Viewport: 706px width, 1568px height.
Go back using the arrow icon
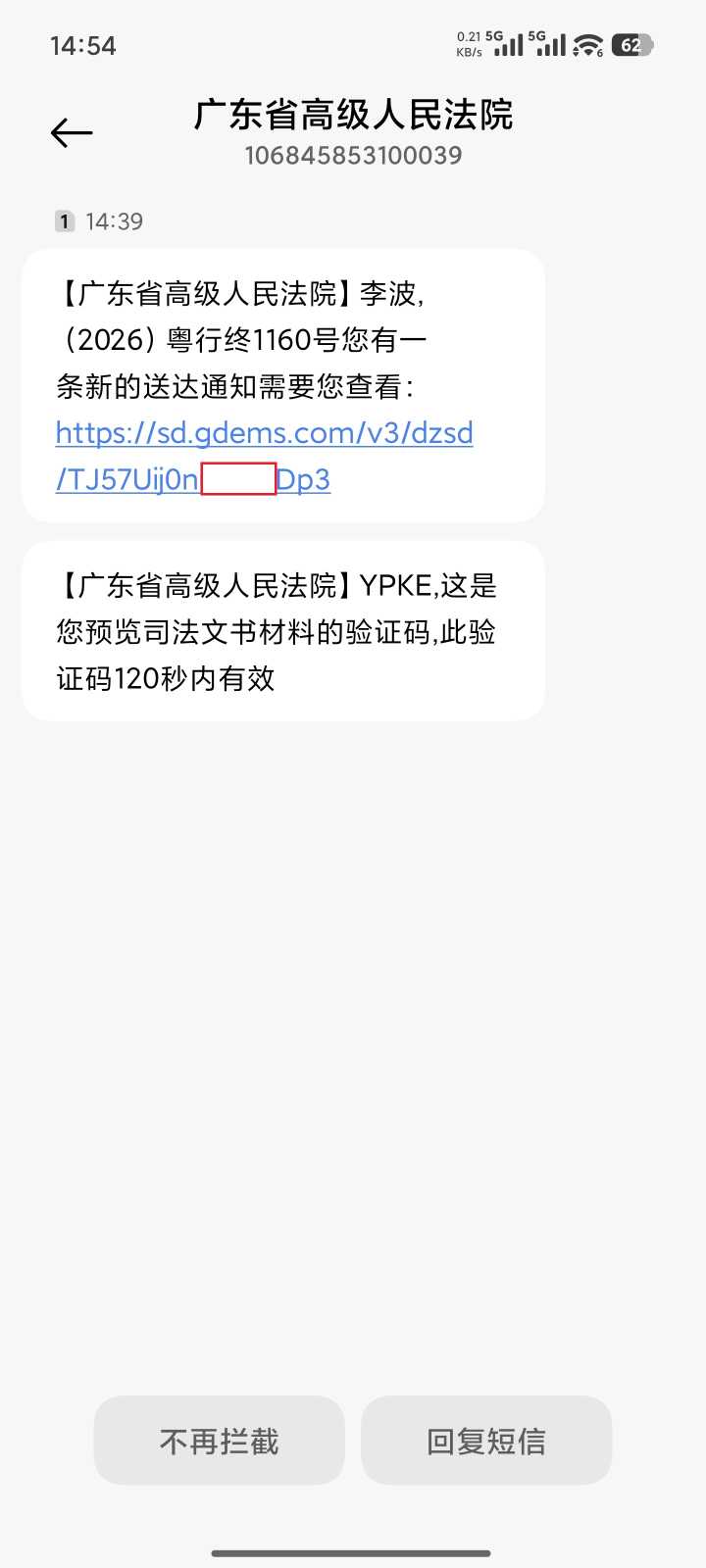click(72, 132)
